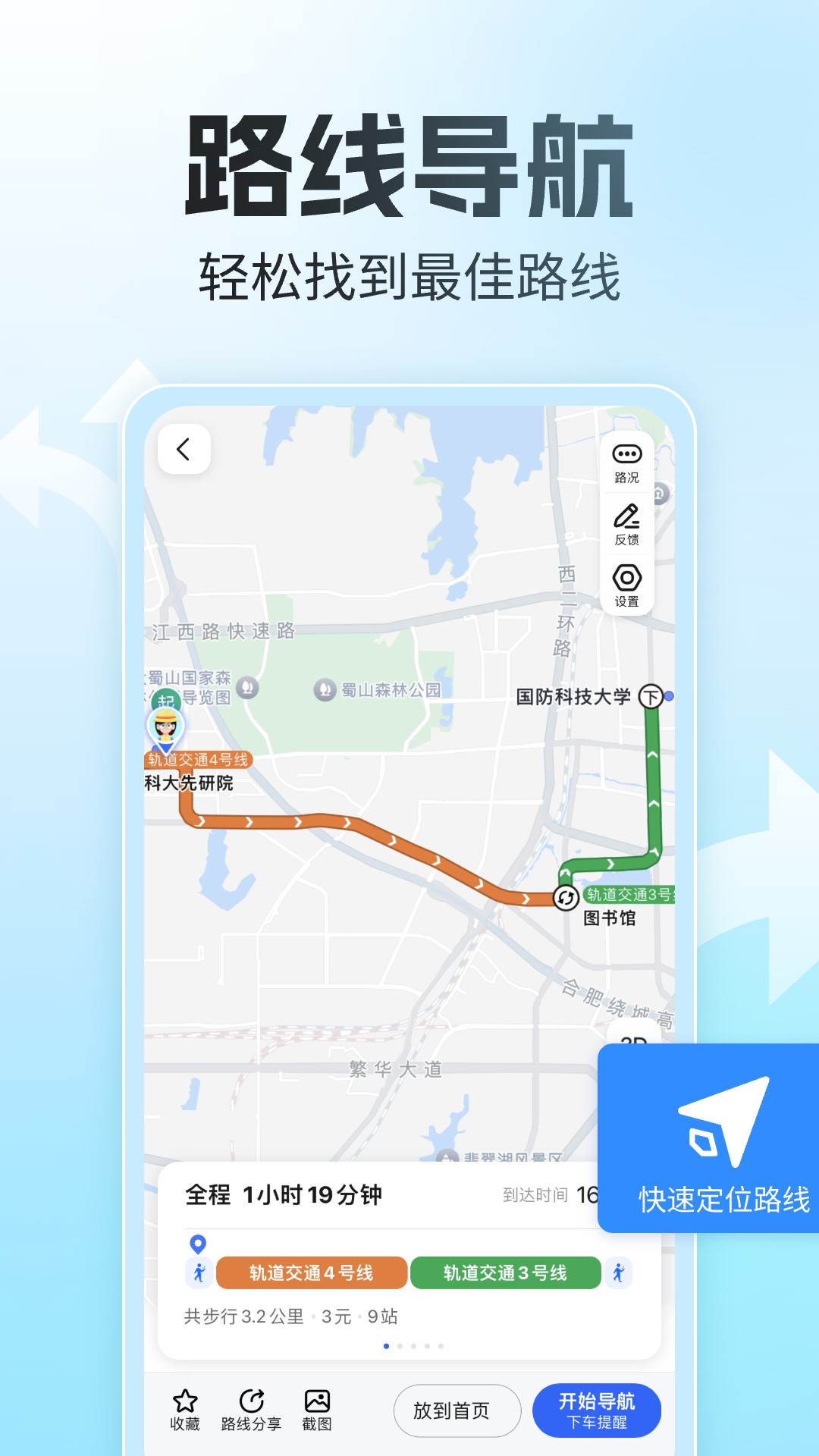The image size is (819, 1456).
Task: Tap the destination marker at 国防科技大学
Action: pyautogui.click(x=650, y=695)
